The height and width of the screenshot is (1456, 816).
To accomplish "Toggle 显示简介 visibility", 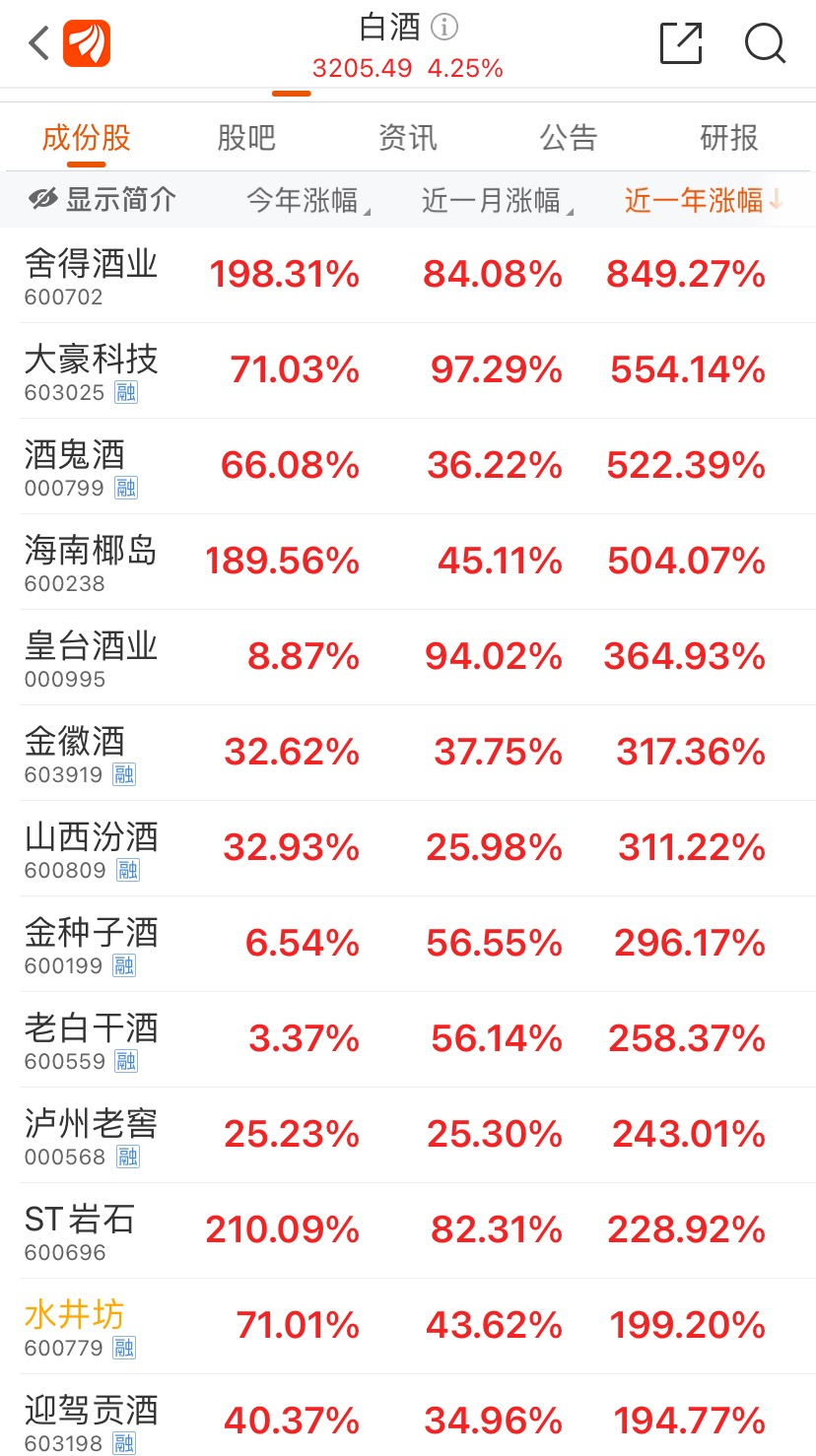I will coord(102,201).
